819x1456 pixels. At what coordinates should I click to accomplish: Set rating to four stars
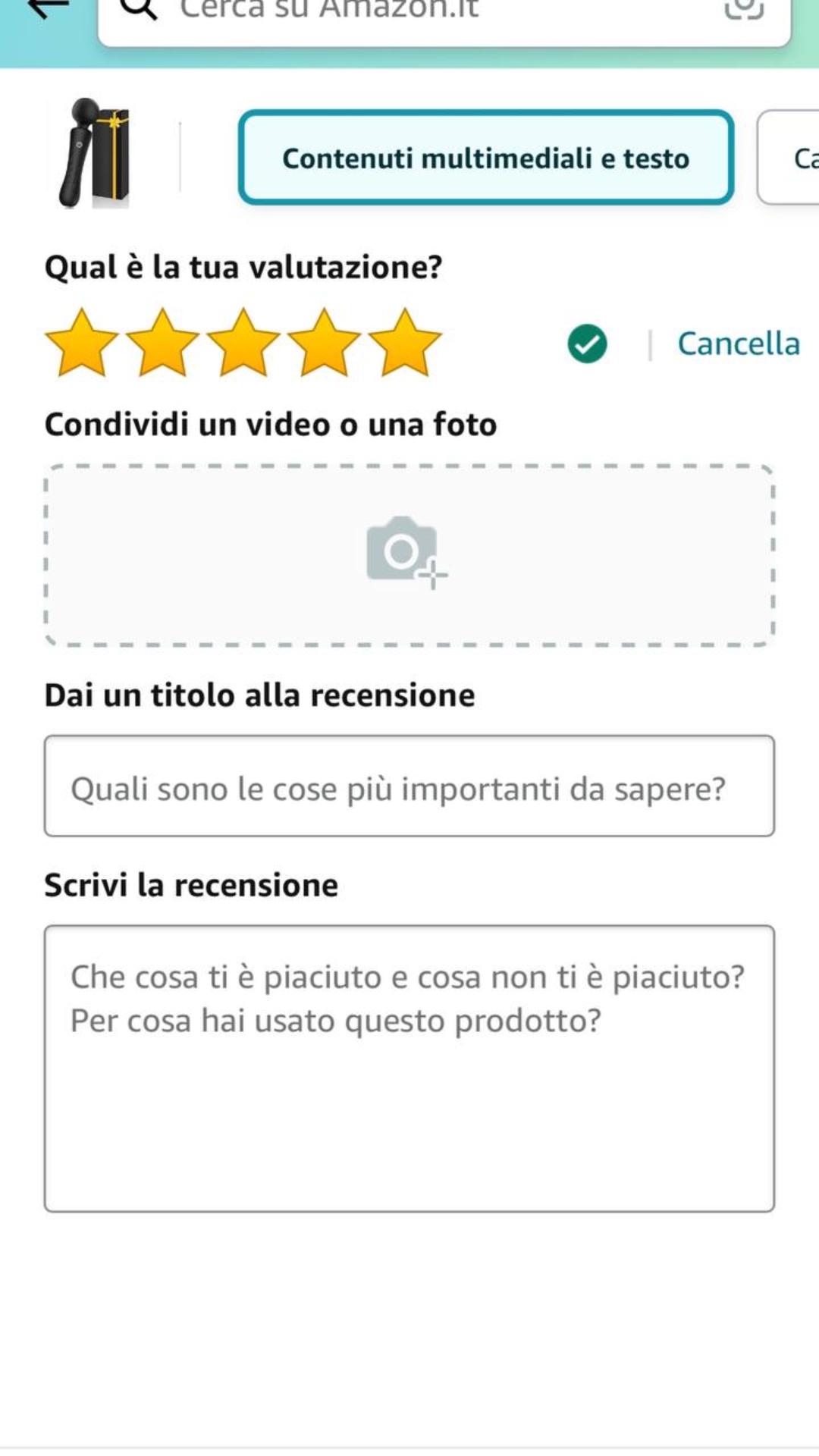point(325,344)
